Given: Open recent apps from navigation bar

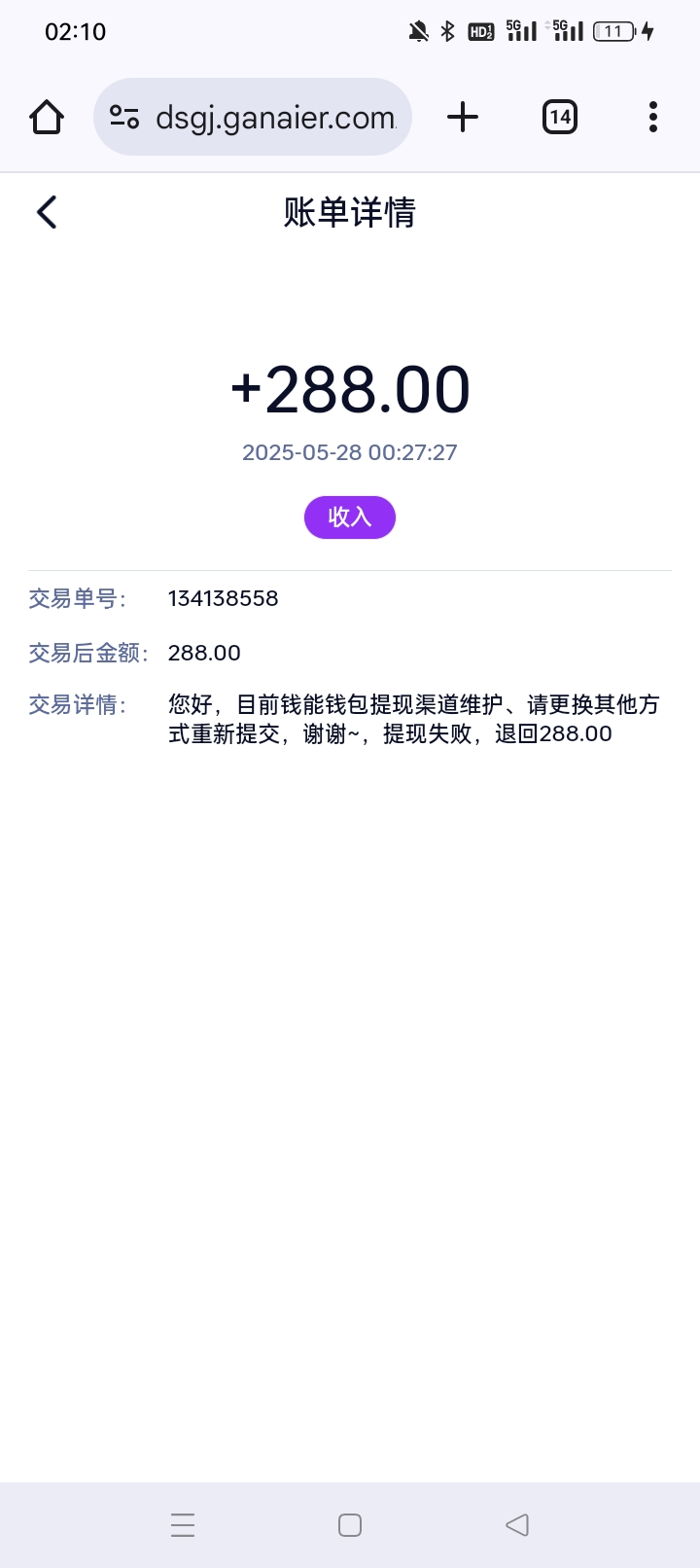Looking at the screenshot, I should [x=183, y=1524].
